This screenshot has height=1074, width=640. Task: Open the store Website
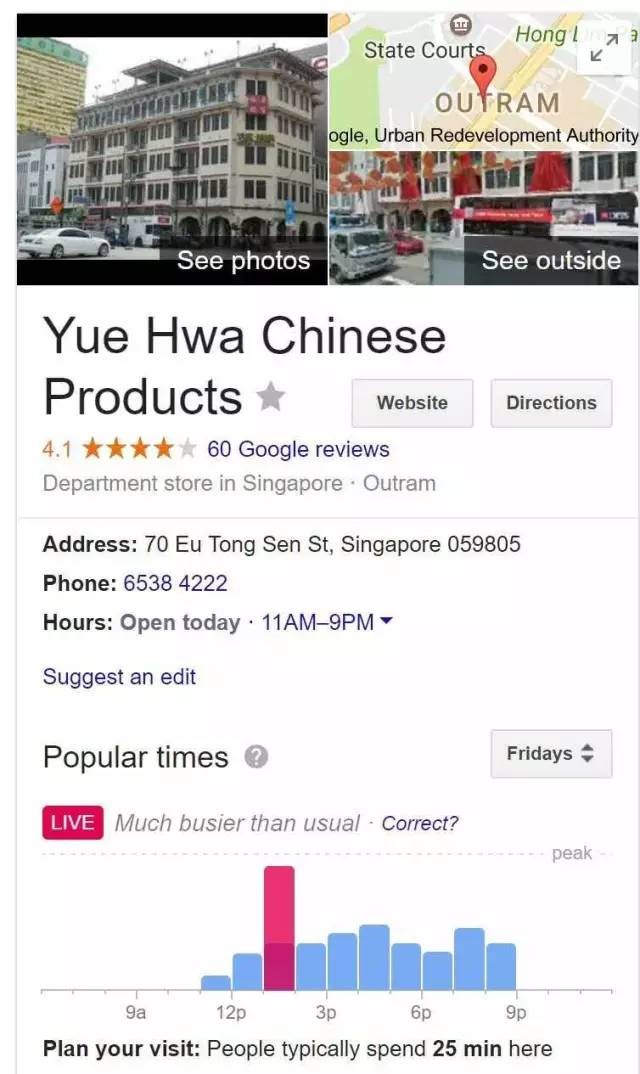[x=412, y=403]
